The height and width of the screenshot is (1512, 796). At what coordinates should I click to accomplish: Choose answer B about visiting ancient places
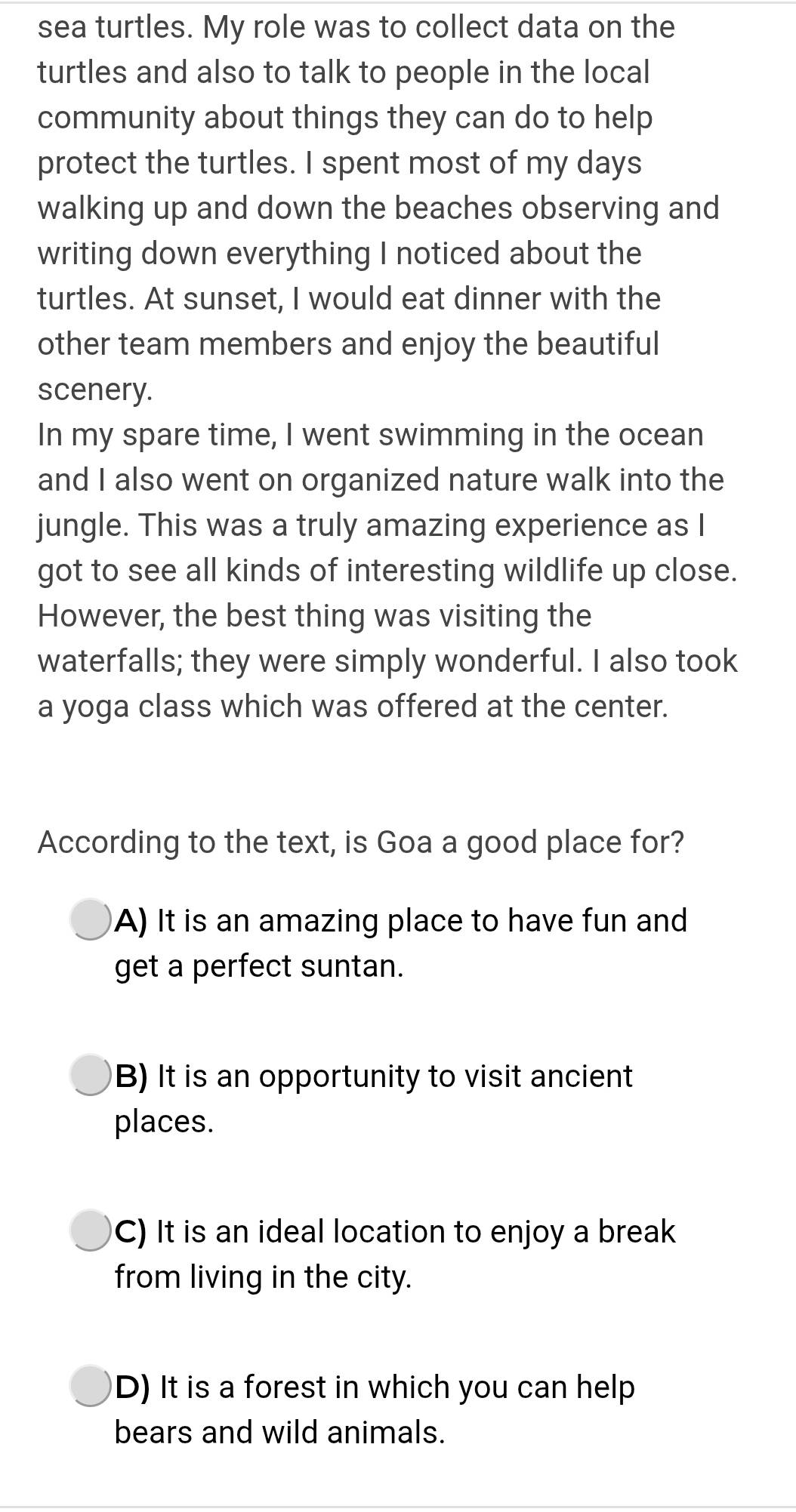[x=91, y=1075]
